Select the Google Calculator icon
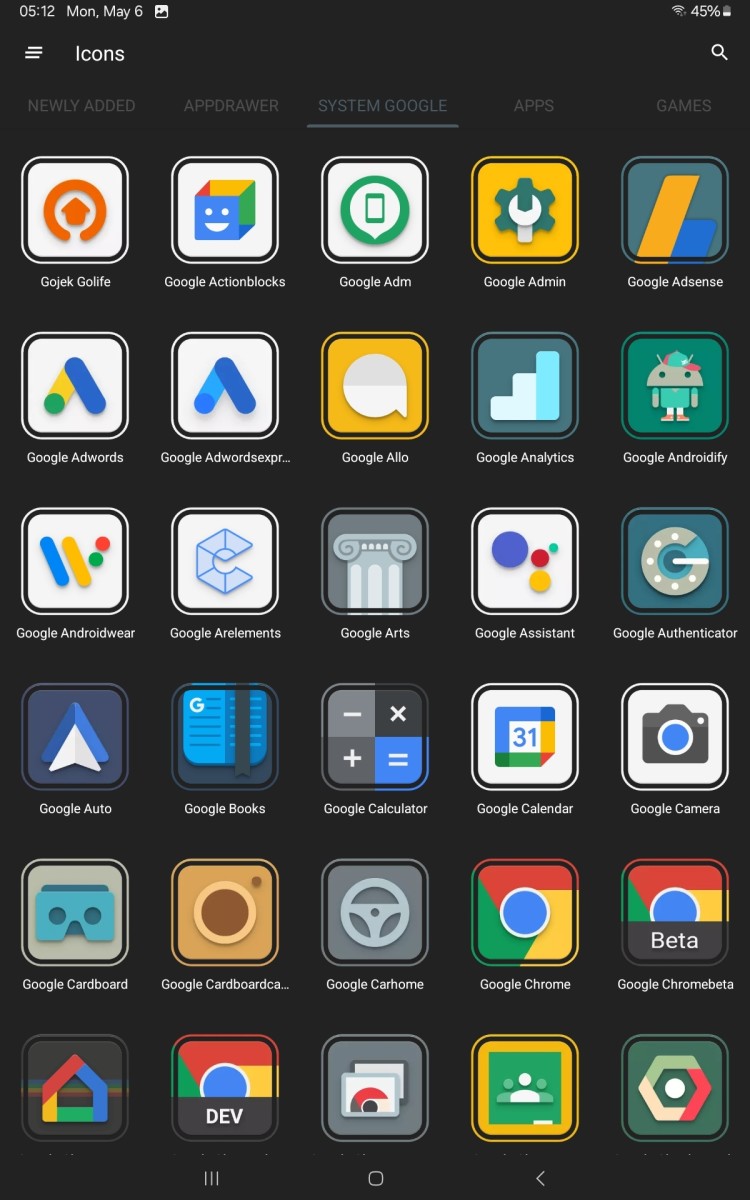750x1200 pixels. [x=375, y=737]
